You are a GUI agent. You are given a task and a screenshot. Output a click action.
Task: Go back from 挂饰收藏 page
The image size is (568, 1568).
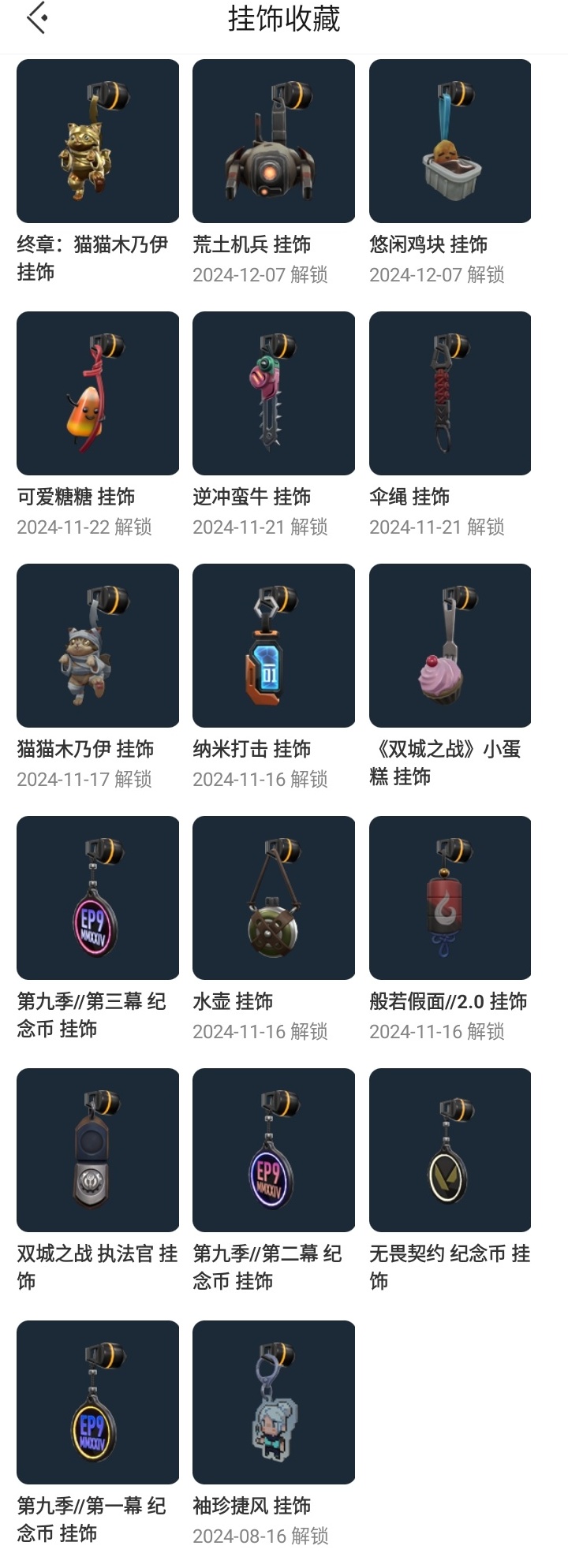tap(36, 18)
